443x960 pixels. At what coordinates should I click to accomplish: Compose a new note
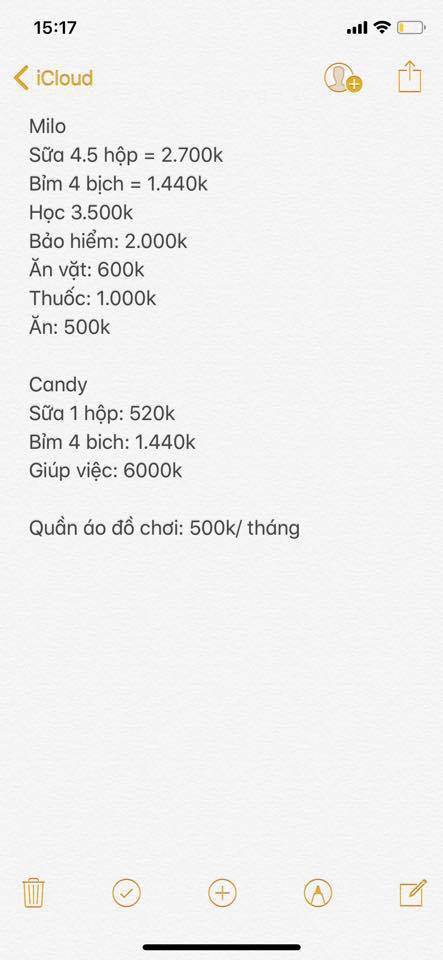pyautogui.click(x=413, y=893)
